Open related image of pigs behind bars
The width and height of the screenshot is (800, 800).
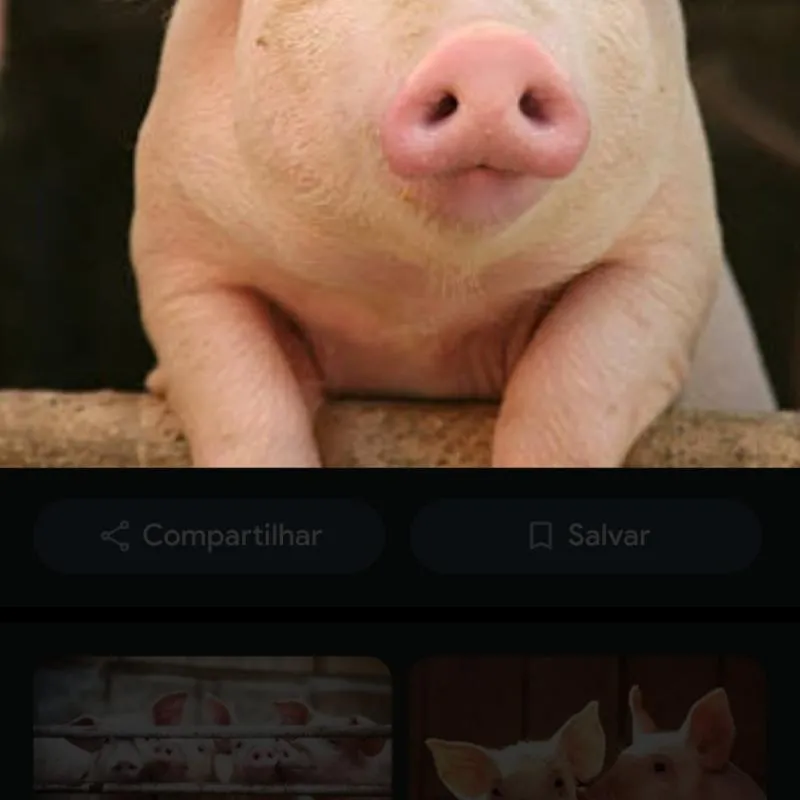coord(212,728)
